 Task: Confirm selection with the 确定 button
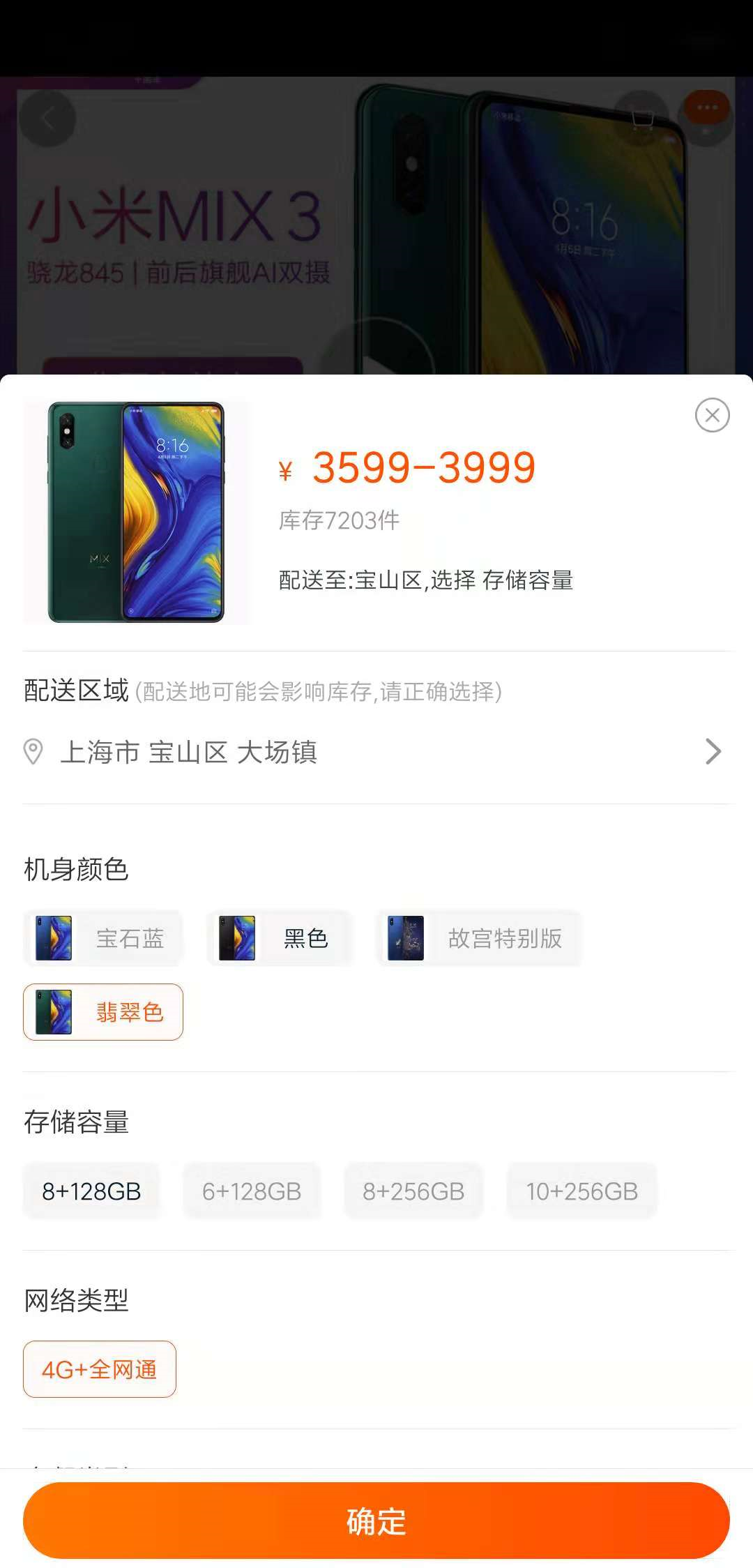[x=376, y=1521]
